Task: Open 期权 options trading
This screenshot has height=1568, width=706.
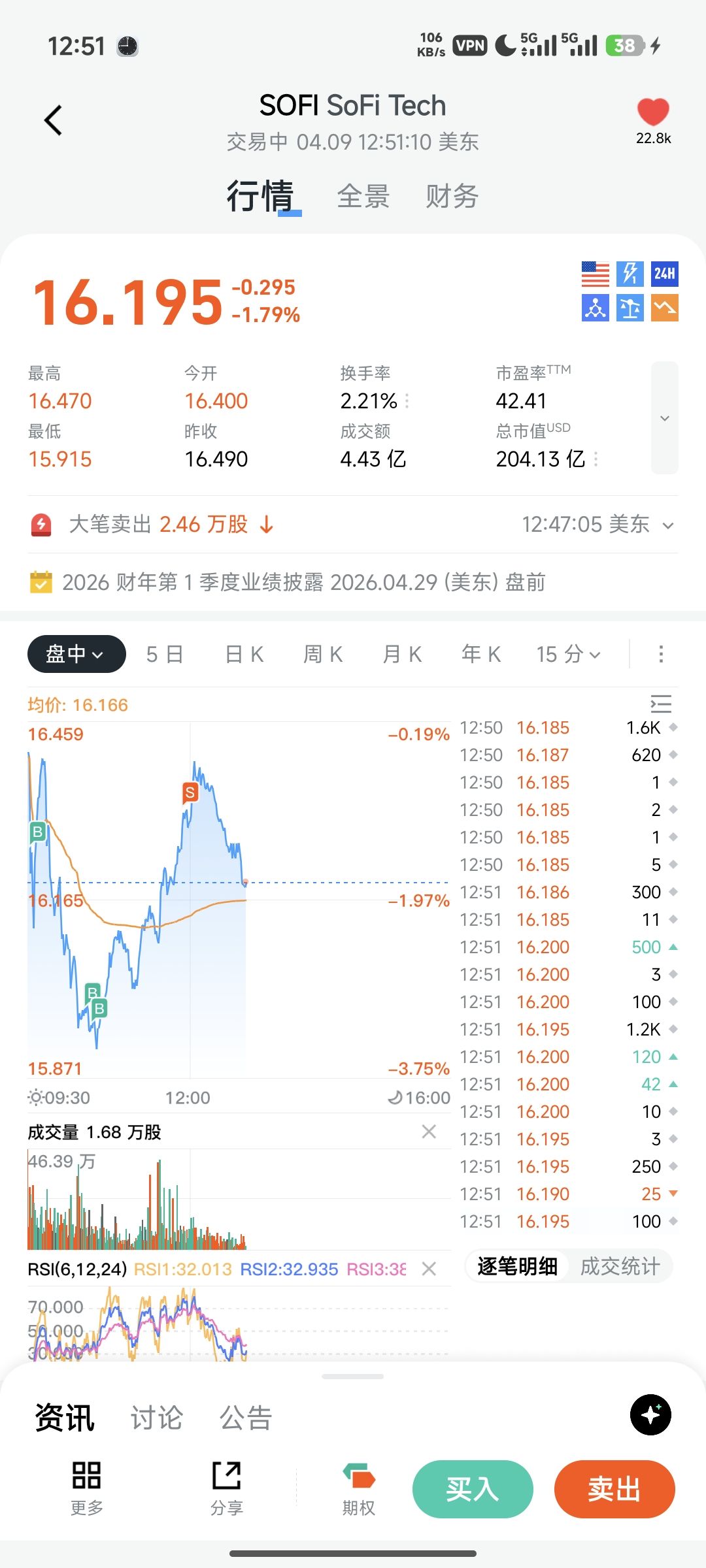Action: pos(359,1489)
